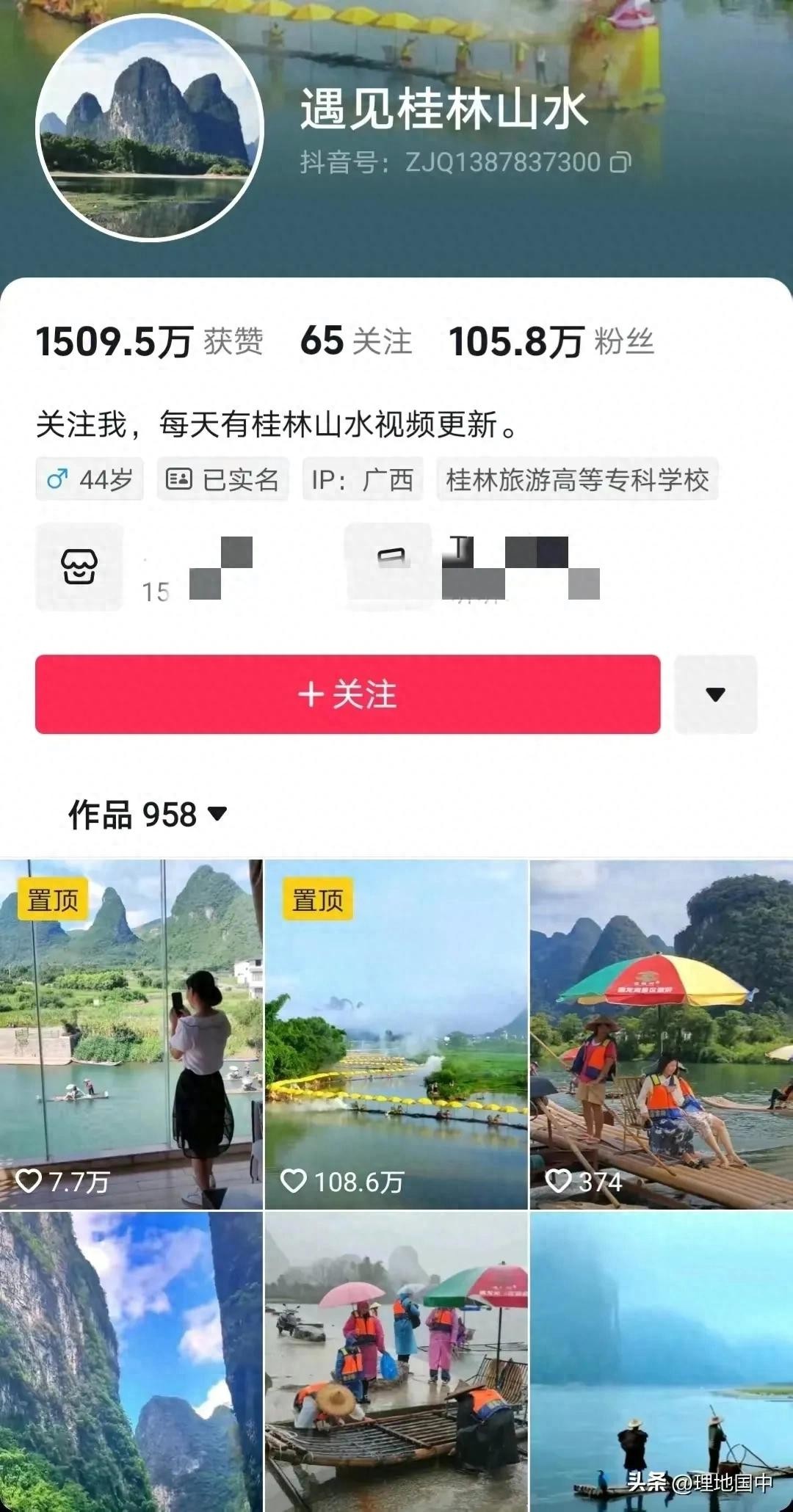
Task: Copy the Douyin ID number
Action: (620, 162)
